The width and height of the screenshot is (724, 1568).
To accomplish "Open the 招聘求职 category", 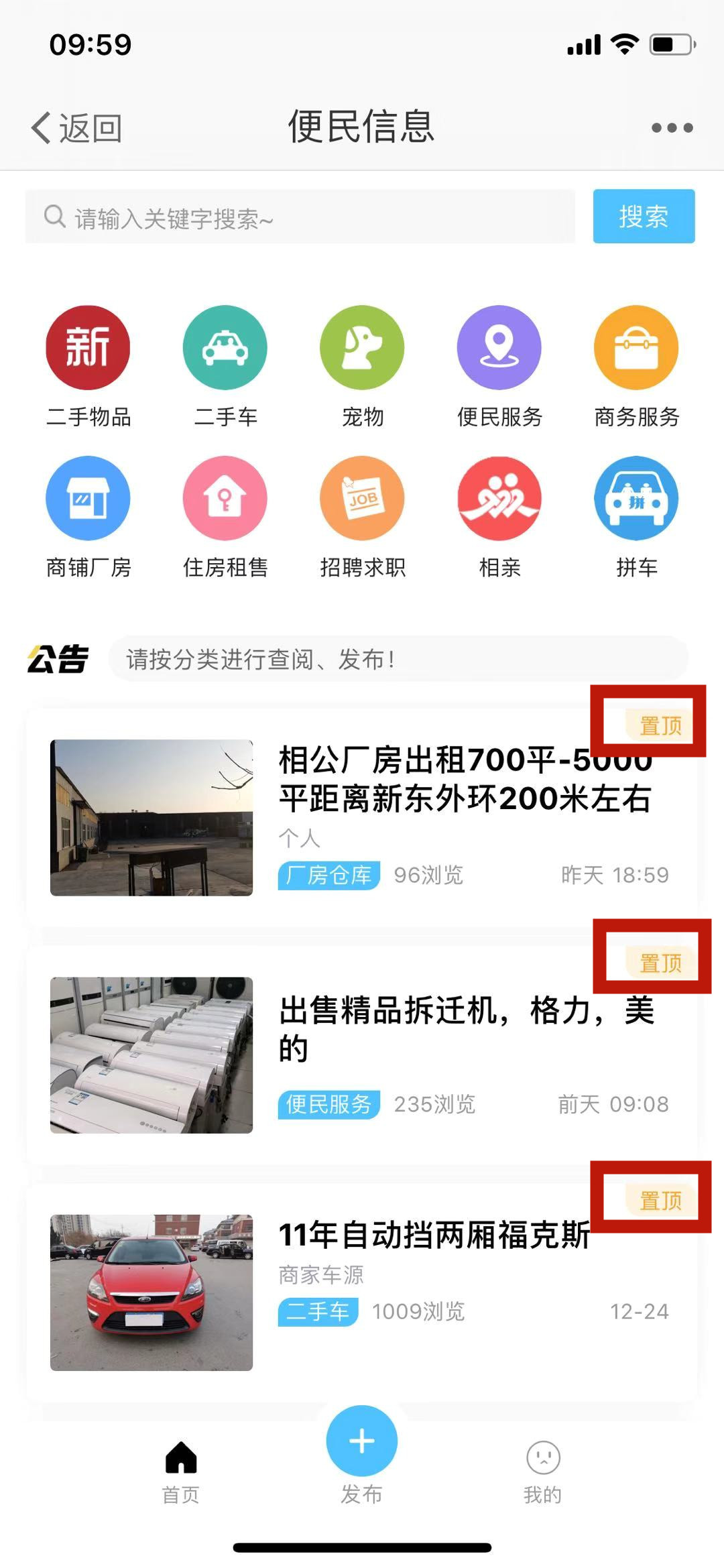I will click(x=362, y=518).
